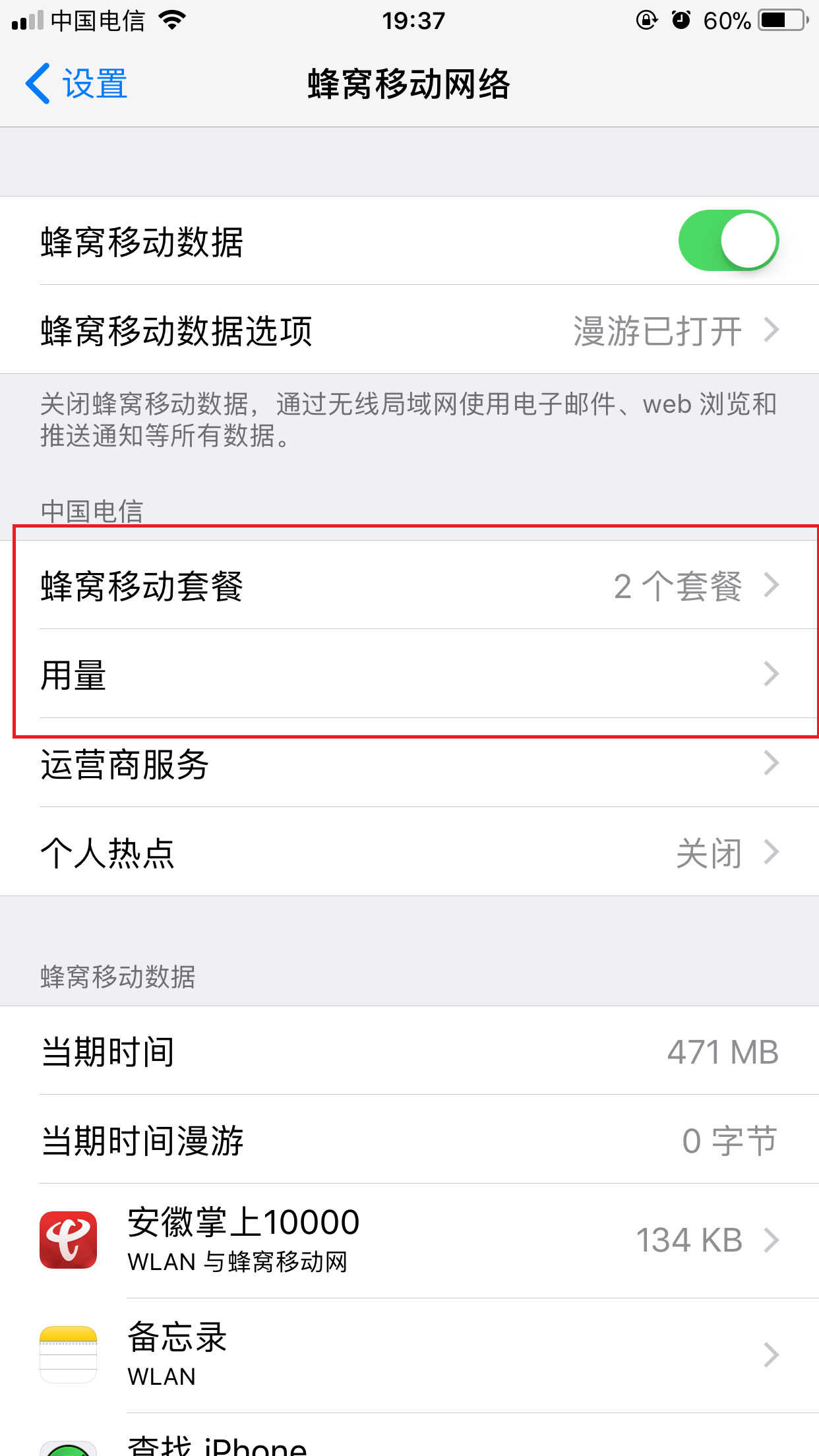Viewport: 819px width, 1456px height.
Task: Open 蜂窝移动套餐 plans
Action: coord(409,585)
